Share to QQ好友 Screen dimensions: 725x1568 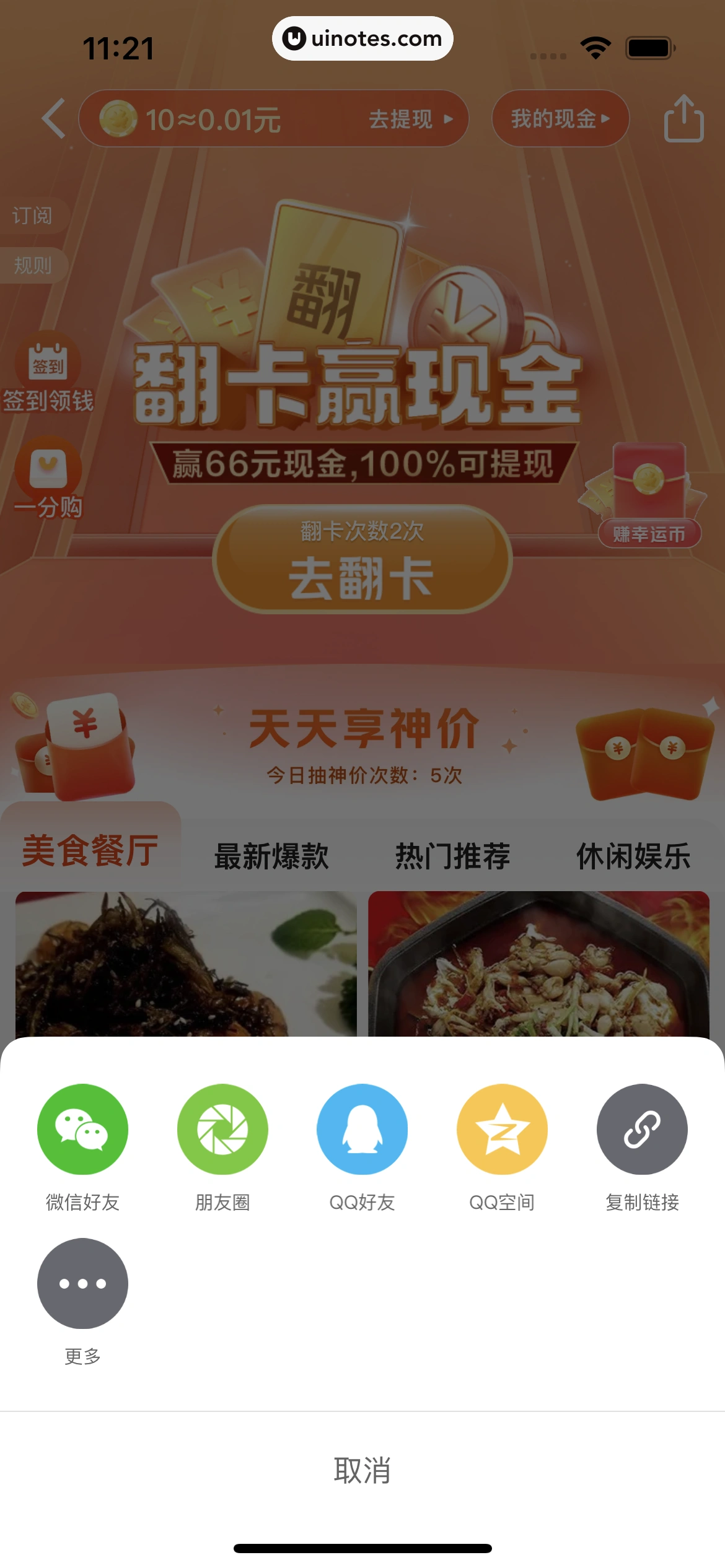[362, 1129]
